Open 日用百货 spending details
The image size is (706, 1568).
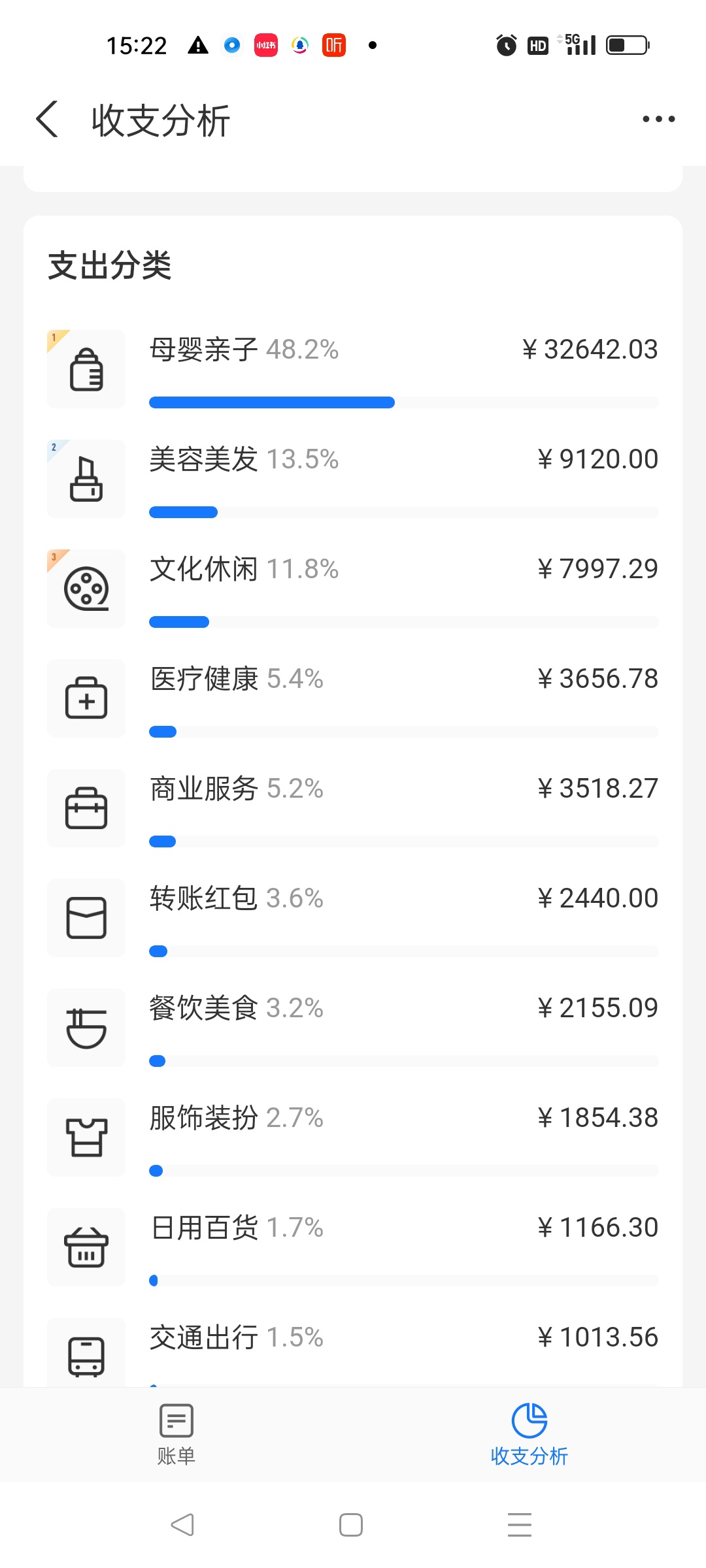353,1247
